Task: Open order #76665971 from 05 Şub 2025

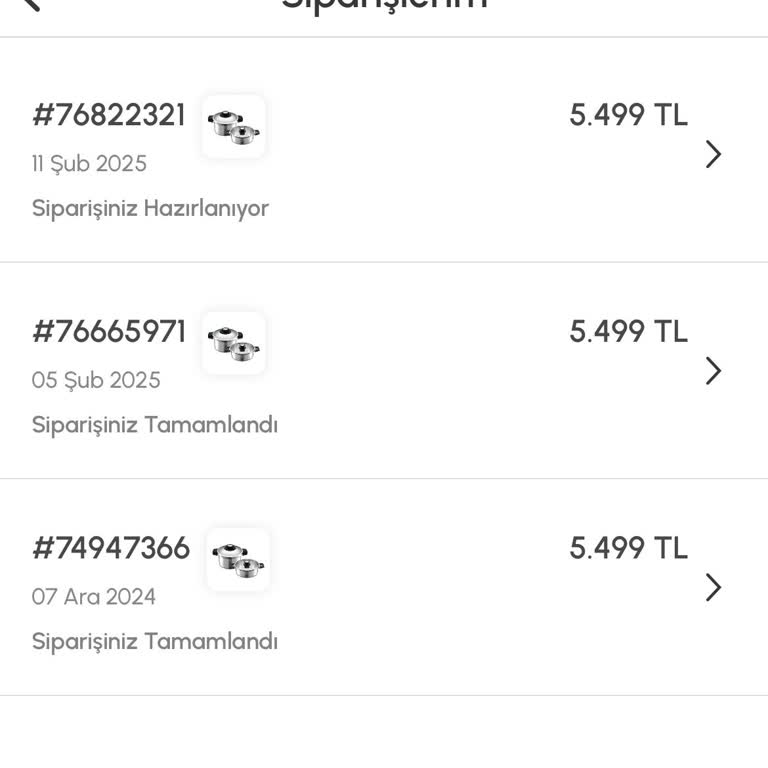Action: click(712, 371)
